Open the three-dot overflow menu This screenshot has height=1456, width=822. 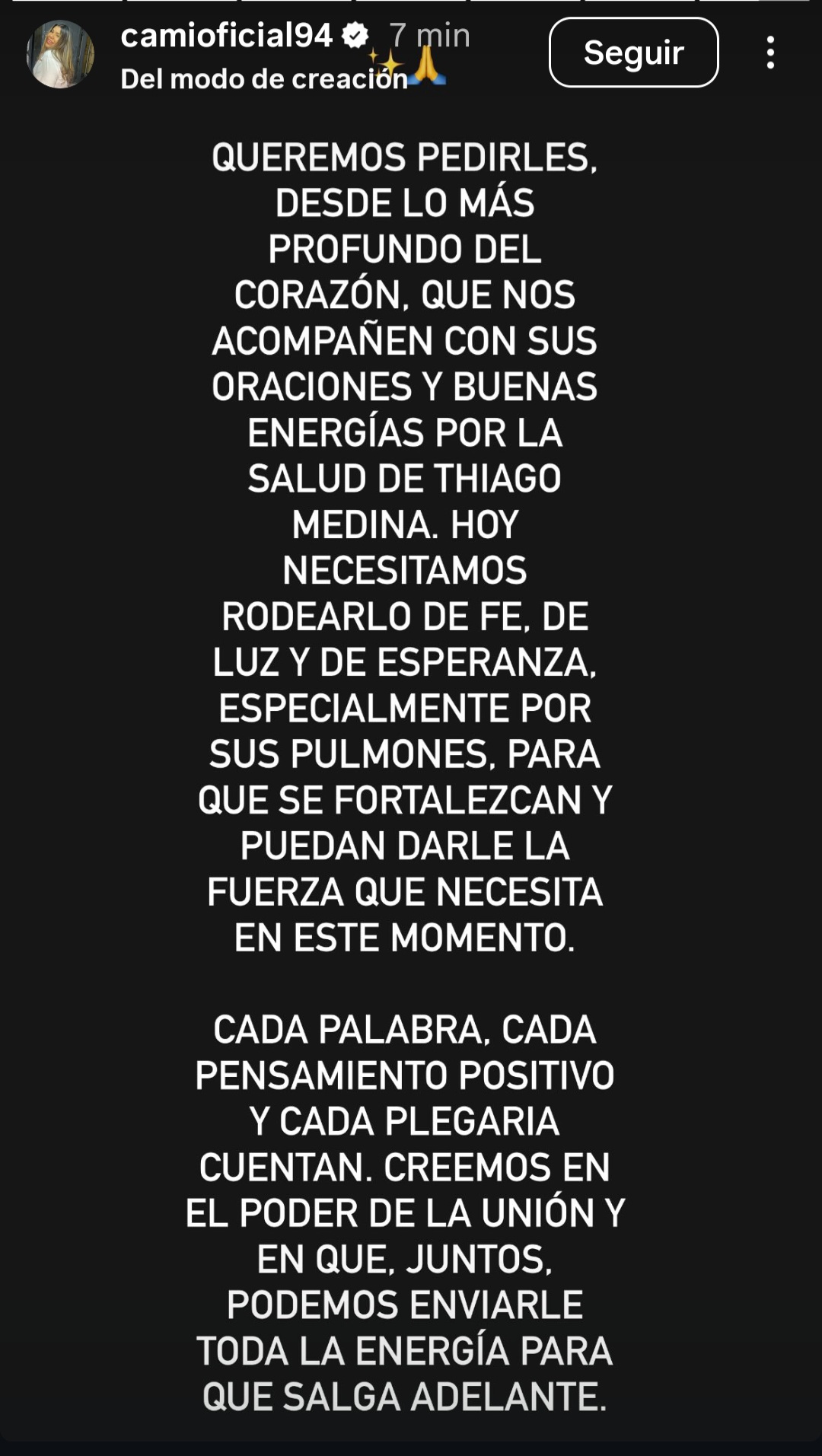770,53
